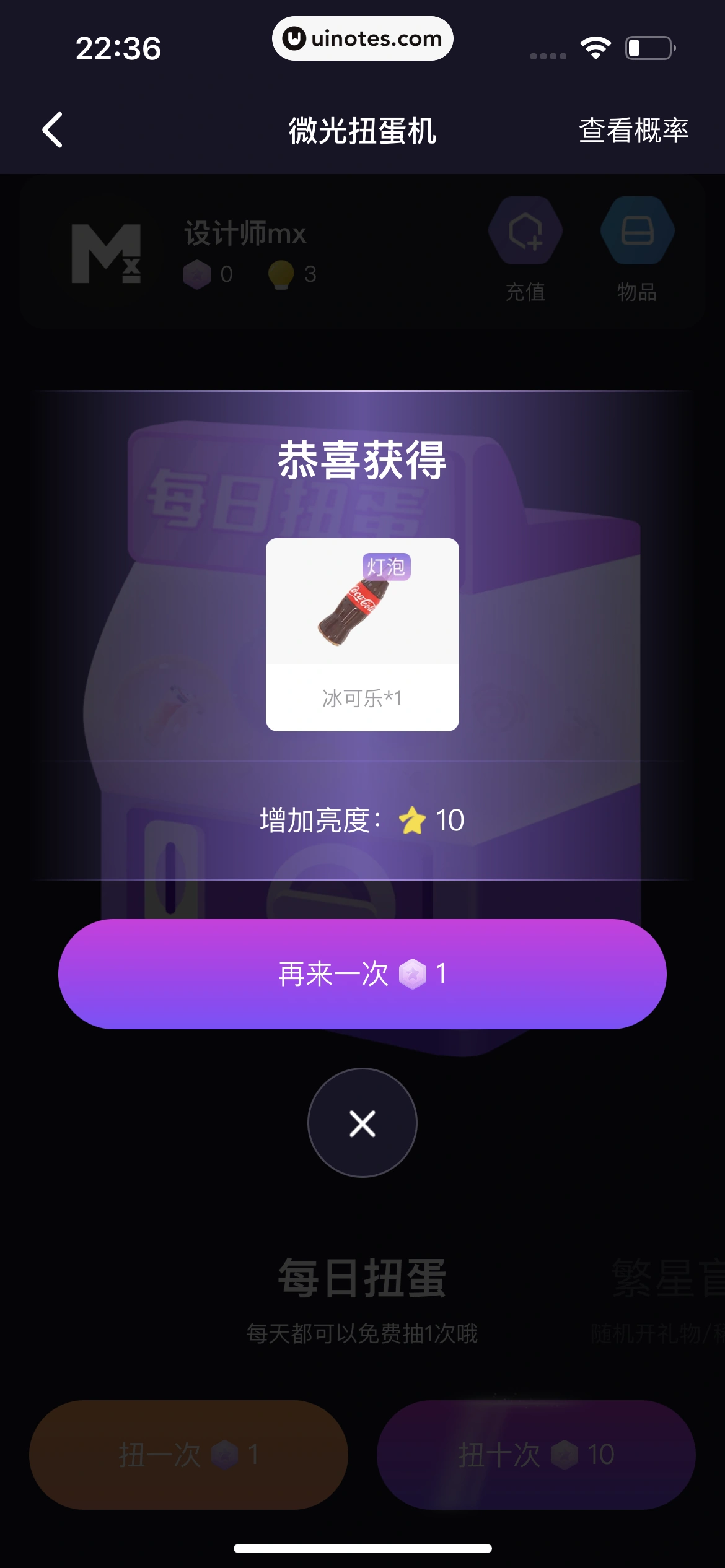This screenshot has height=1568, width=725.
Task: Dismiss result with the X close button
Action: coord(362,1123)
